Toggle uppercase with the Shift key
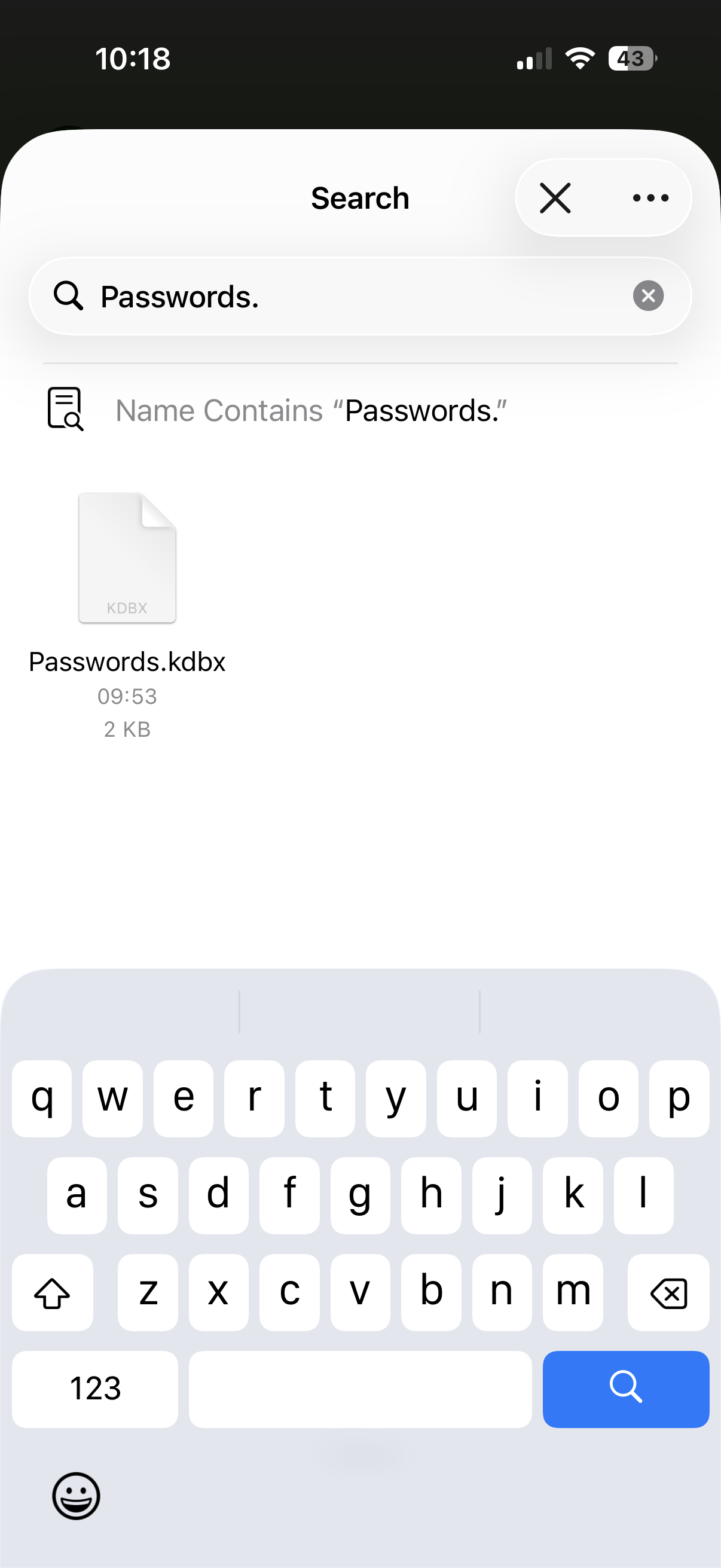 (52, 1293)
